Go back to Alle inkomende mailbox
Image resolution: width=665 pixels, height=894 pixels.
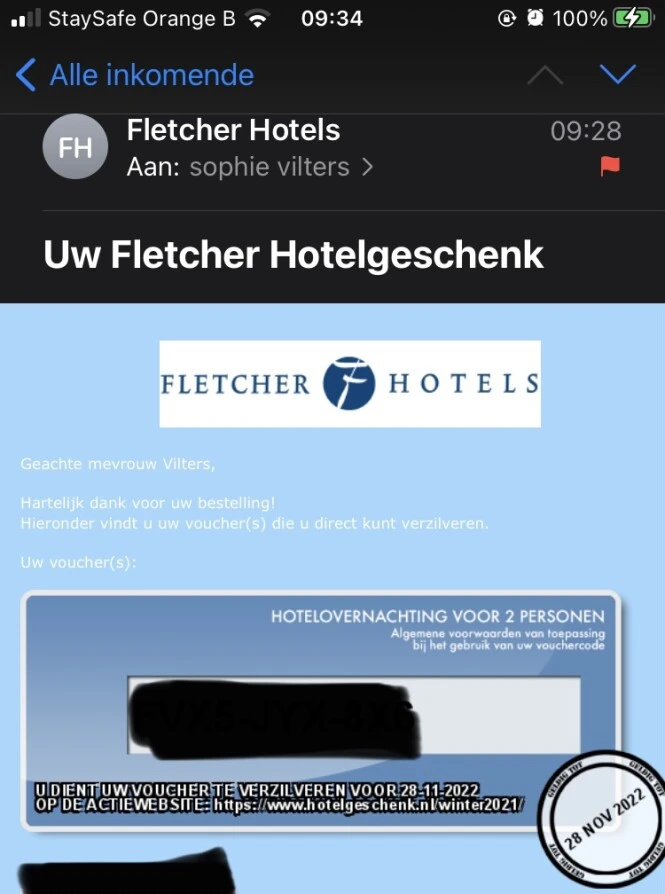(x=136, y=75)
